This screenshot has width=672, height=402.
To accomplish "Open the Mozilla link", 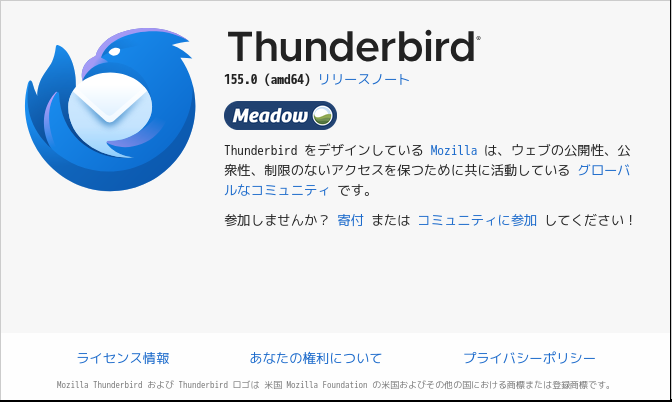I will pos(453,150).
